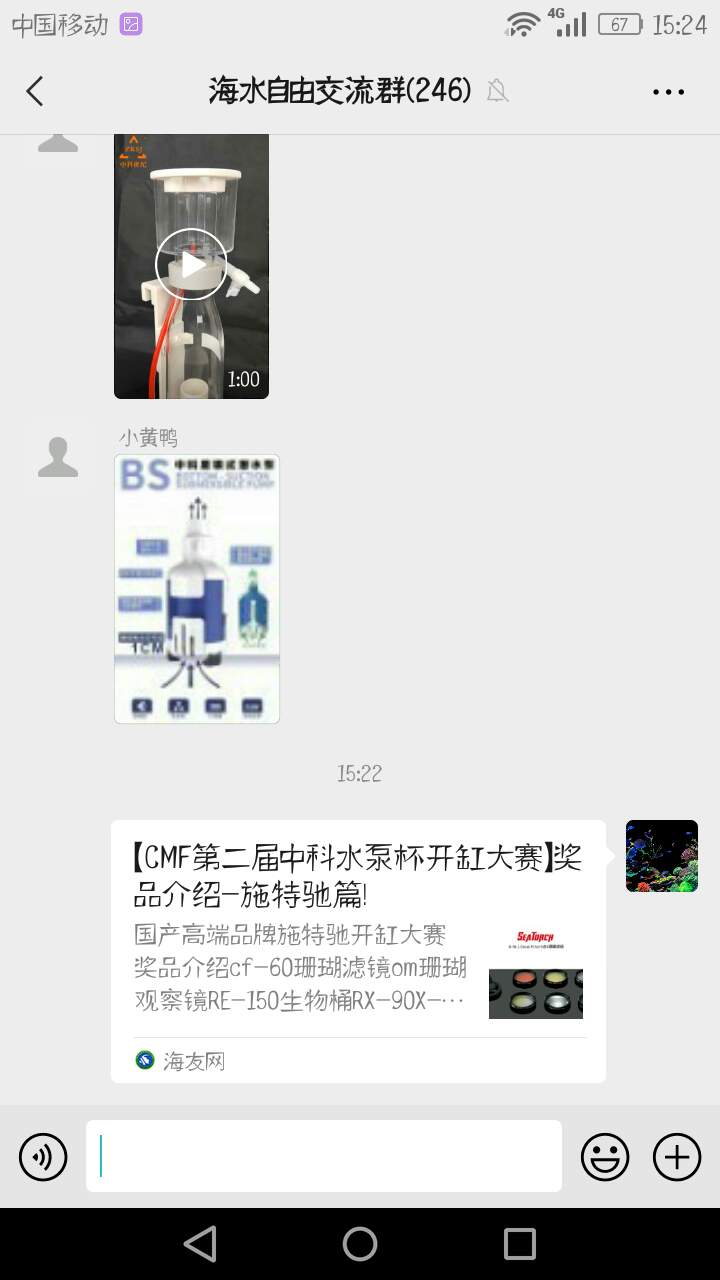Viewport: 720px width, 1280px height.
Task: Open the emoji picker
Action: (x=605, y=1157)
